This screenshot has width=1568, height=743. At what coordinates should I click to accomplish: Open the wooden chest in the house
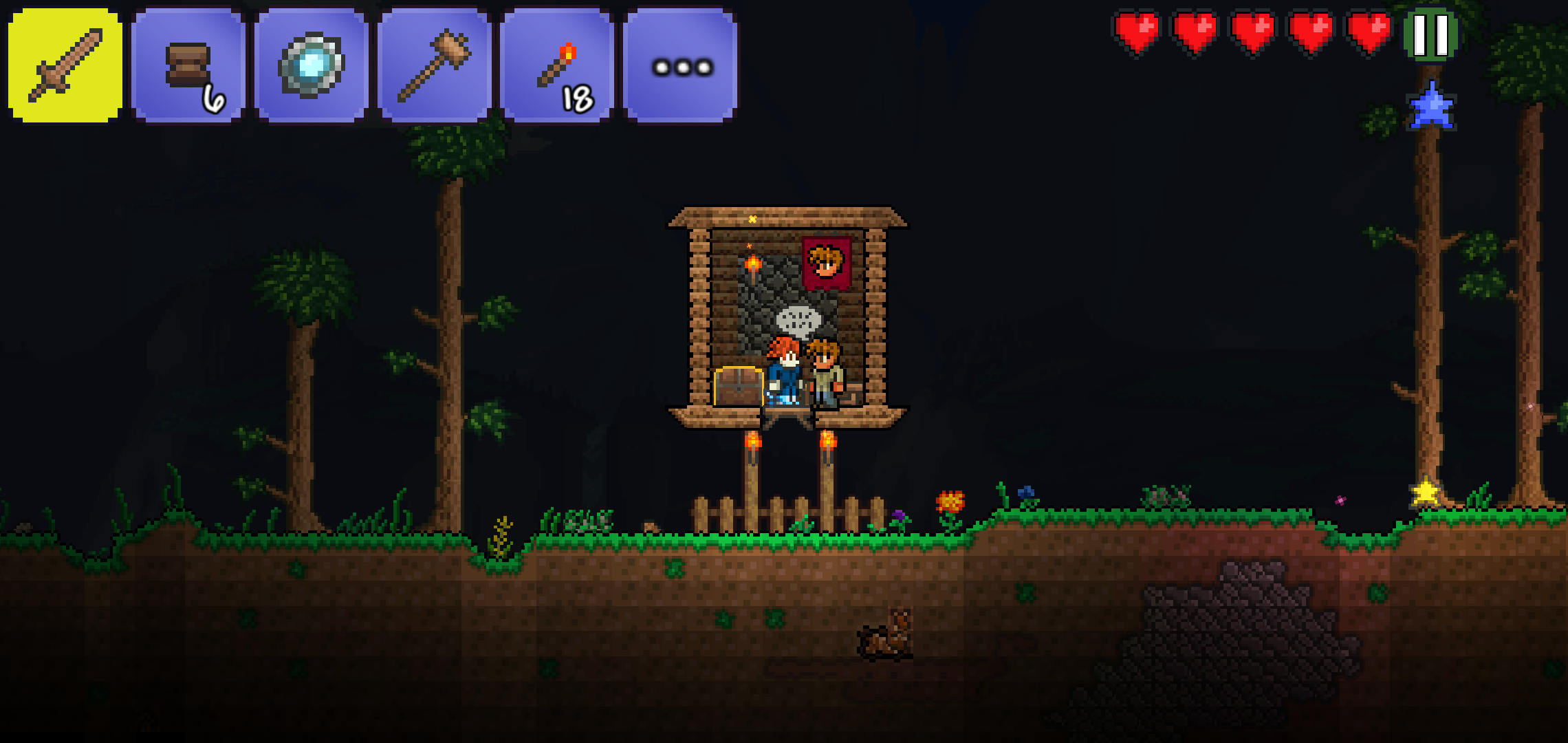point(739,387)
